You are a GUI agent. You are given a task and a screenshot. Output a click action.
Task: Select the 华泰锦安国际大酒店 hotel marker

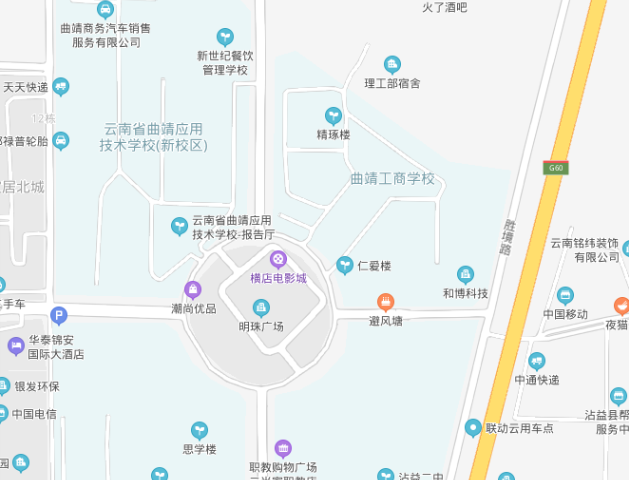[x=16, y=346]
